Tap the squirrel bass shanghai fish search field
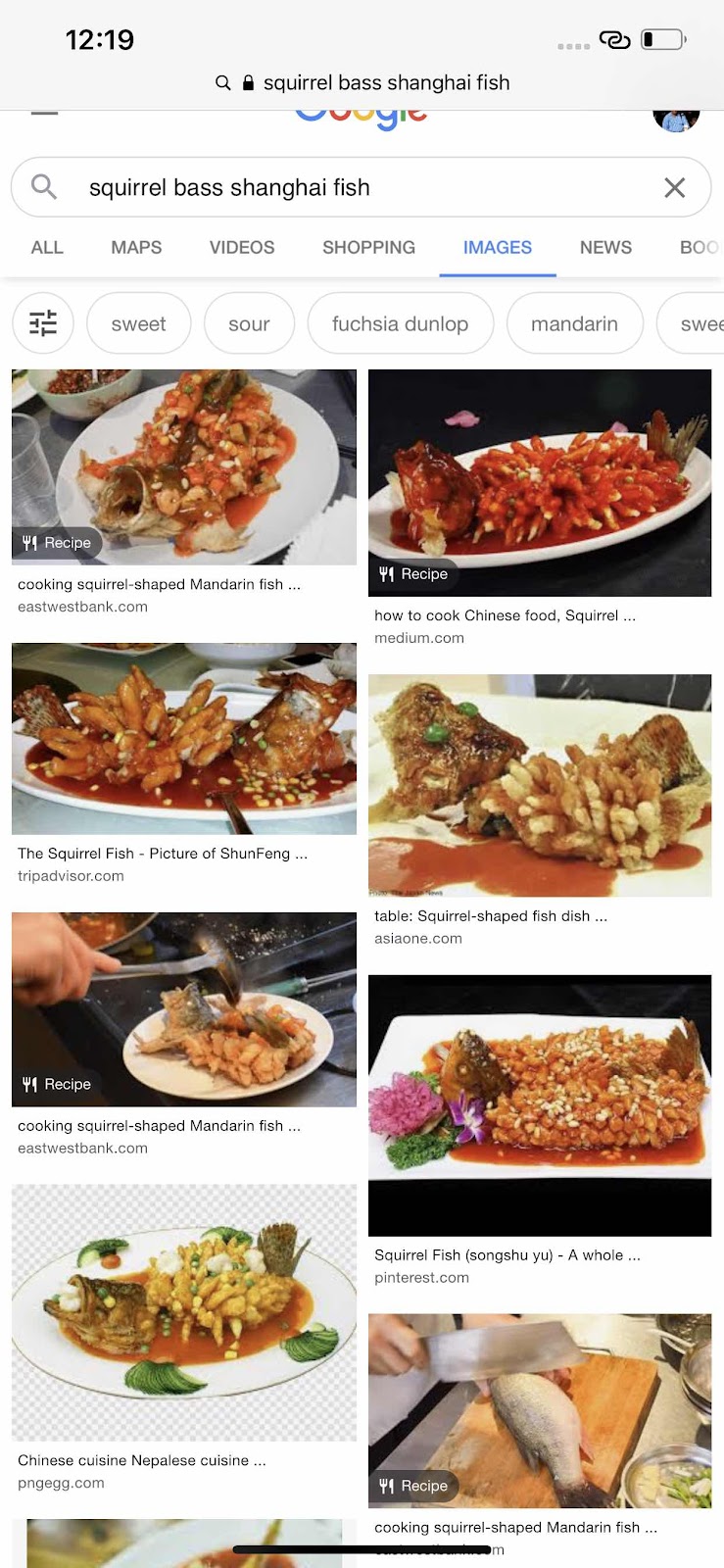This screenshot has width=724, height=1568. click(353, 187)
